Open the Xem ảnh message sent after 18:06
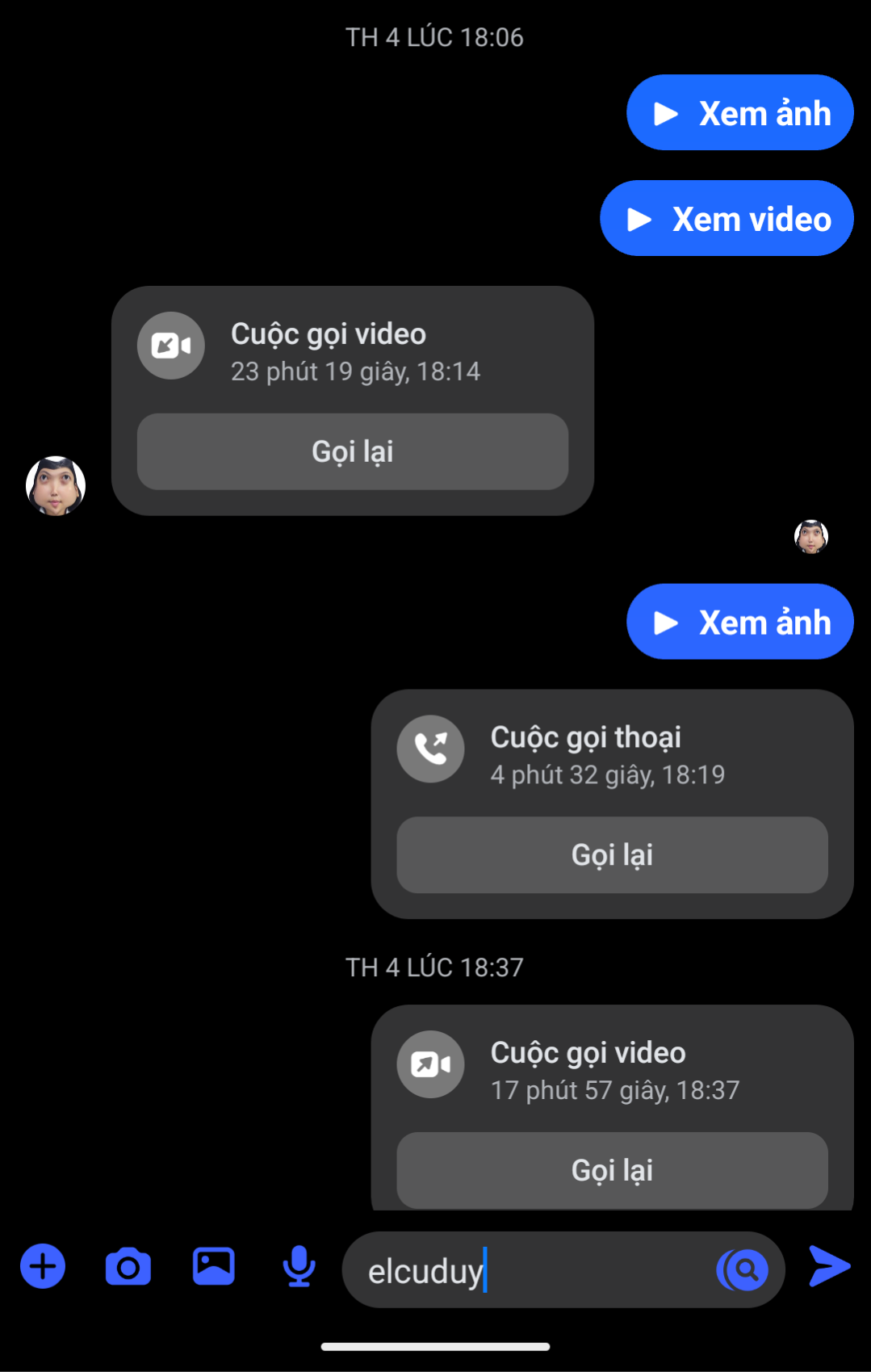This screenshot has height=1372, width=871. click(739, 113)
